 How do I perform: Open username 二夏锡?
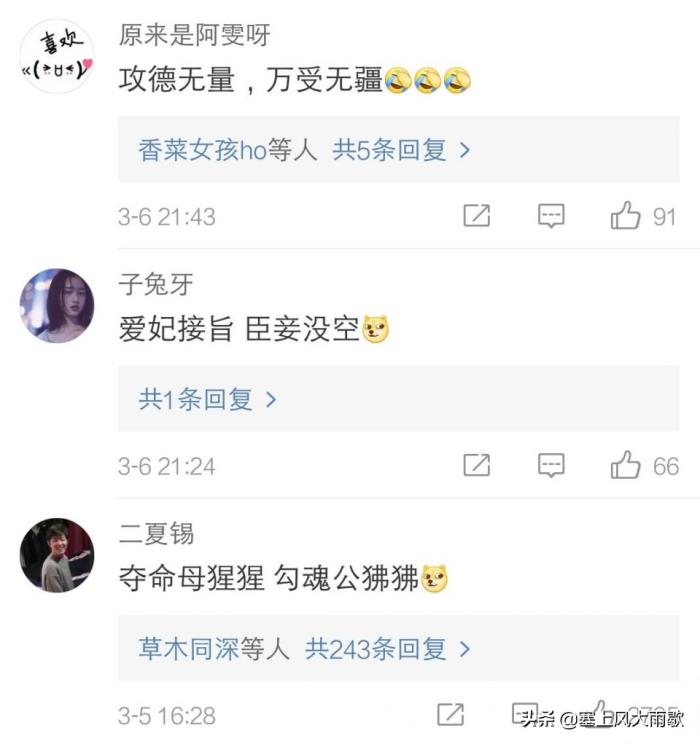click(156, 533)
